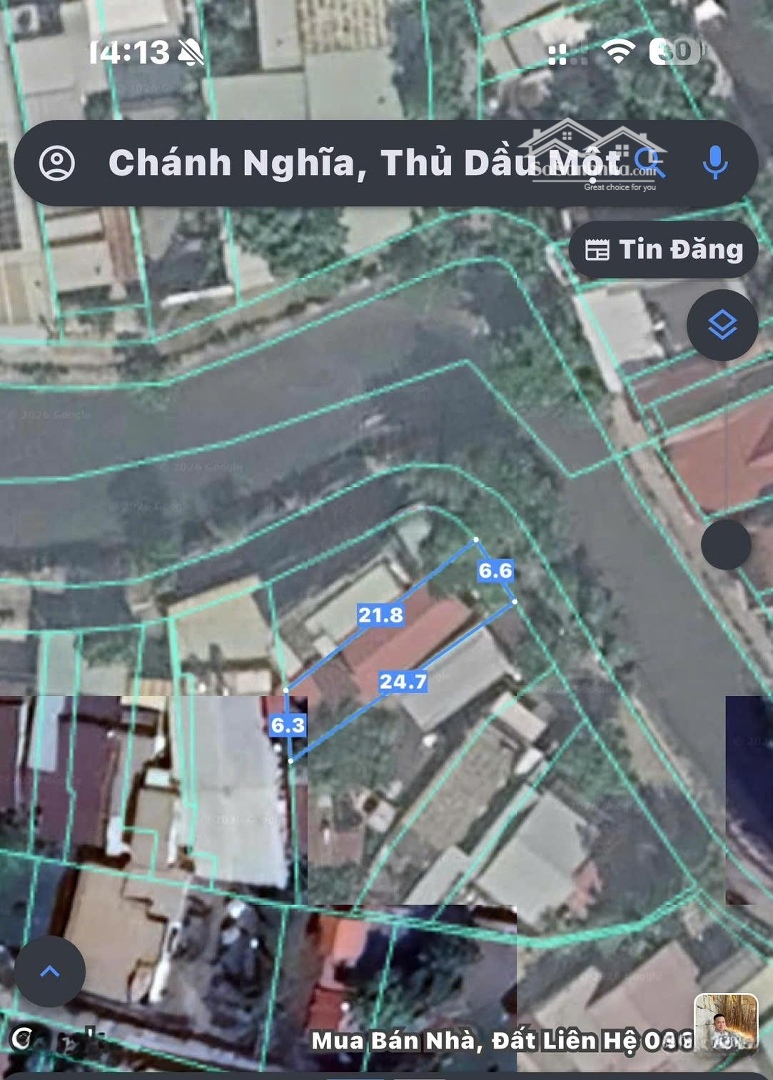The image size is (773, 1080).
Task: Open the map layers selector
Action: pos(722,325)
